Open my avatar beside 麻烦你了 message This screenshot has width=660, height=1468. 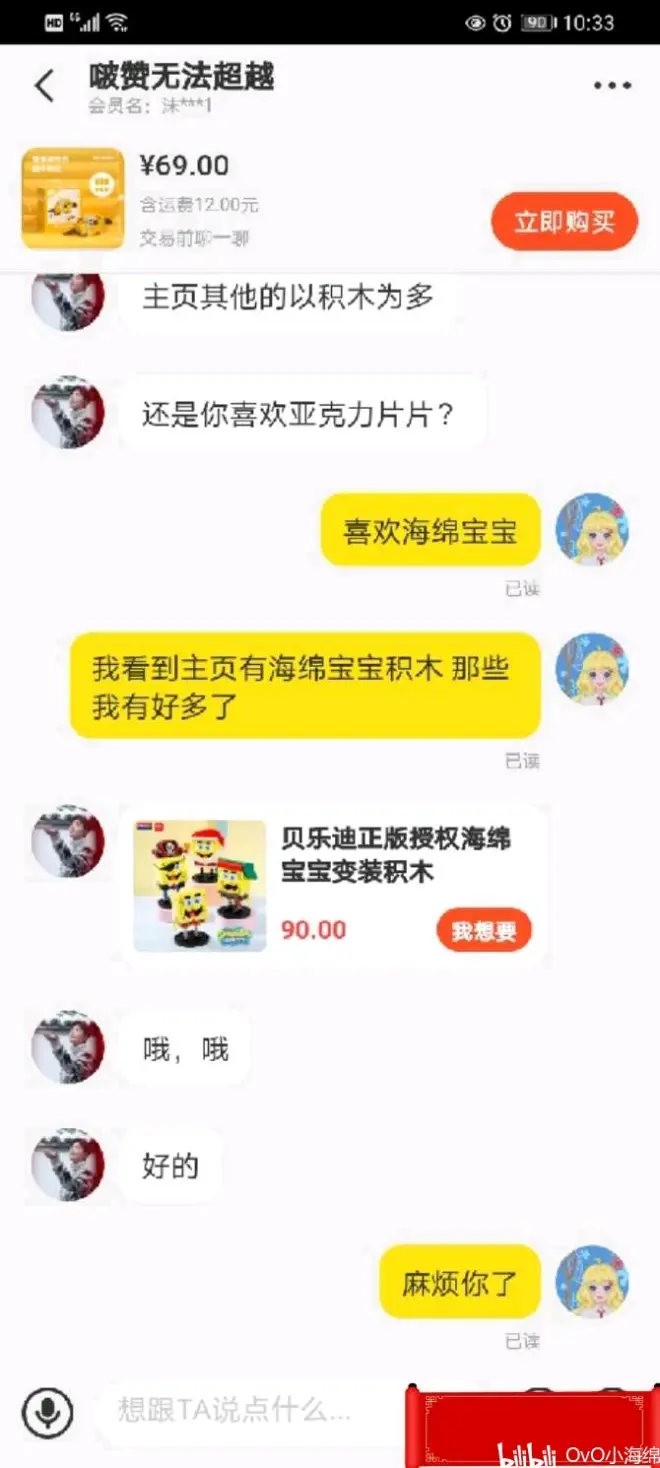coord(592,1282)
